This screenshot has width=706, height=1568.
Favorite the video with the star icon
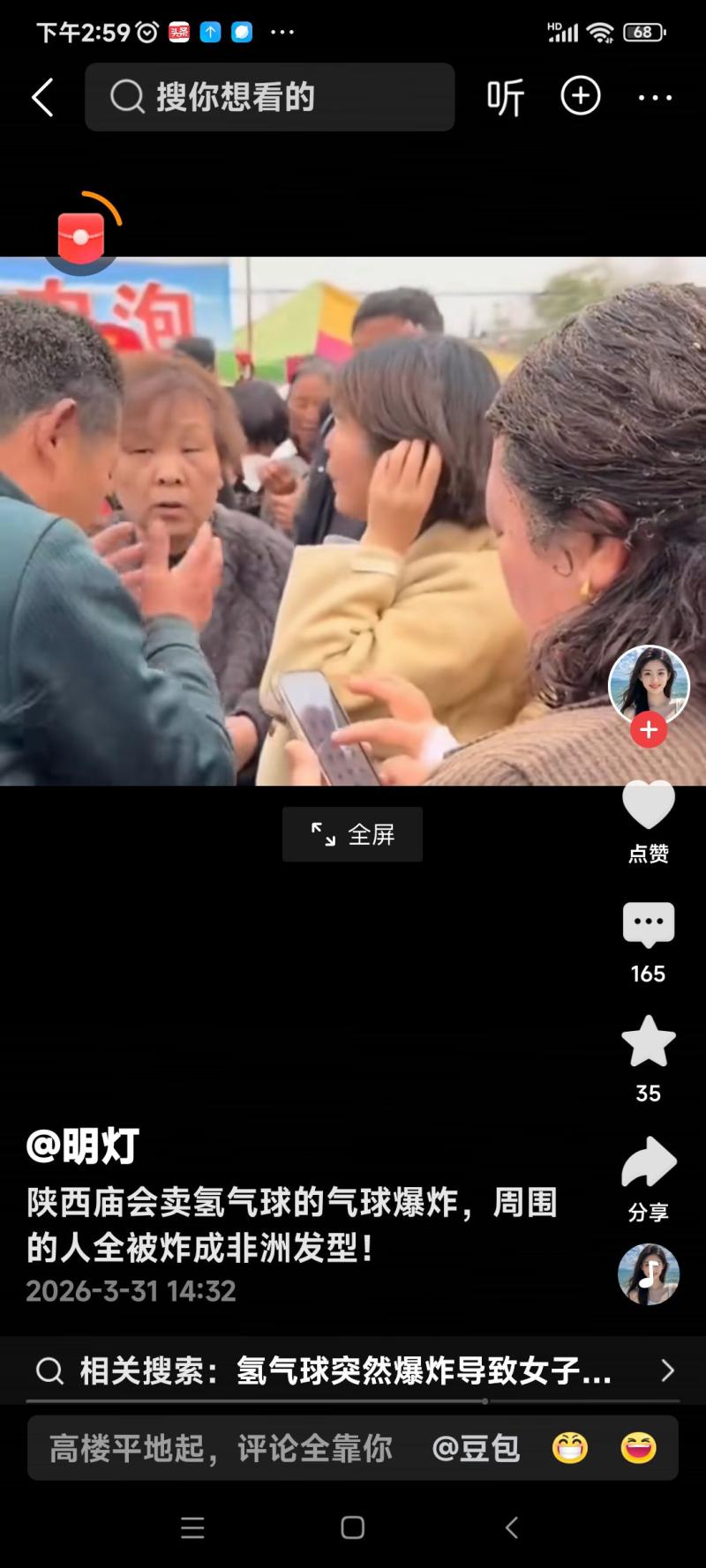click(x=649, y=1042)
